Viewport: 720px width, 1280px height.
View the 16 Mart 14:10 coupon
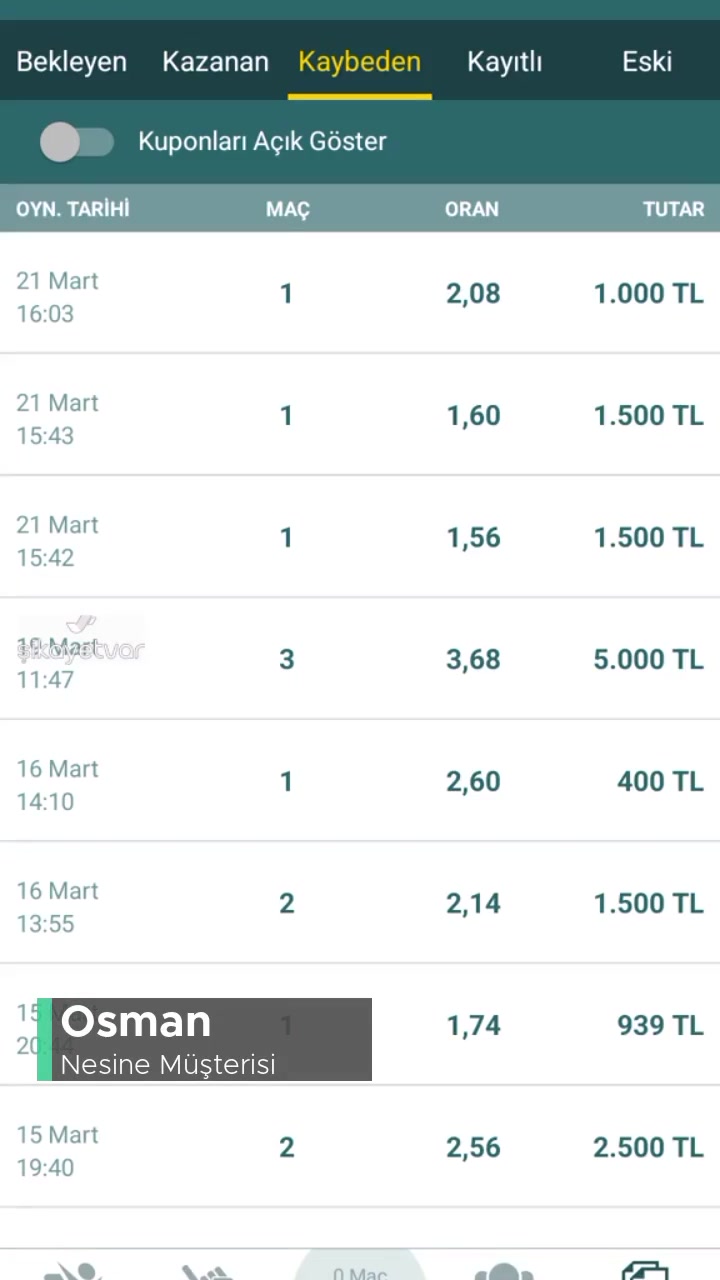(360, 782)
